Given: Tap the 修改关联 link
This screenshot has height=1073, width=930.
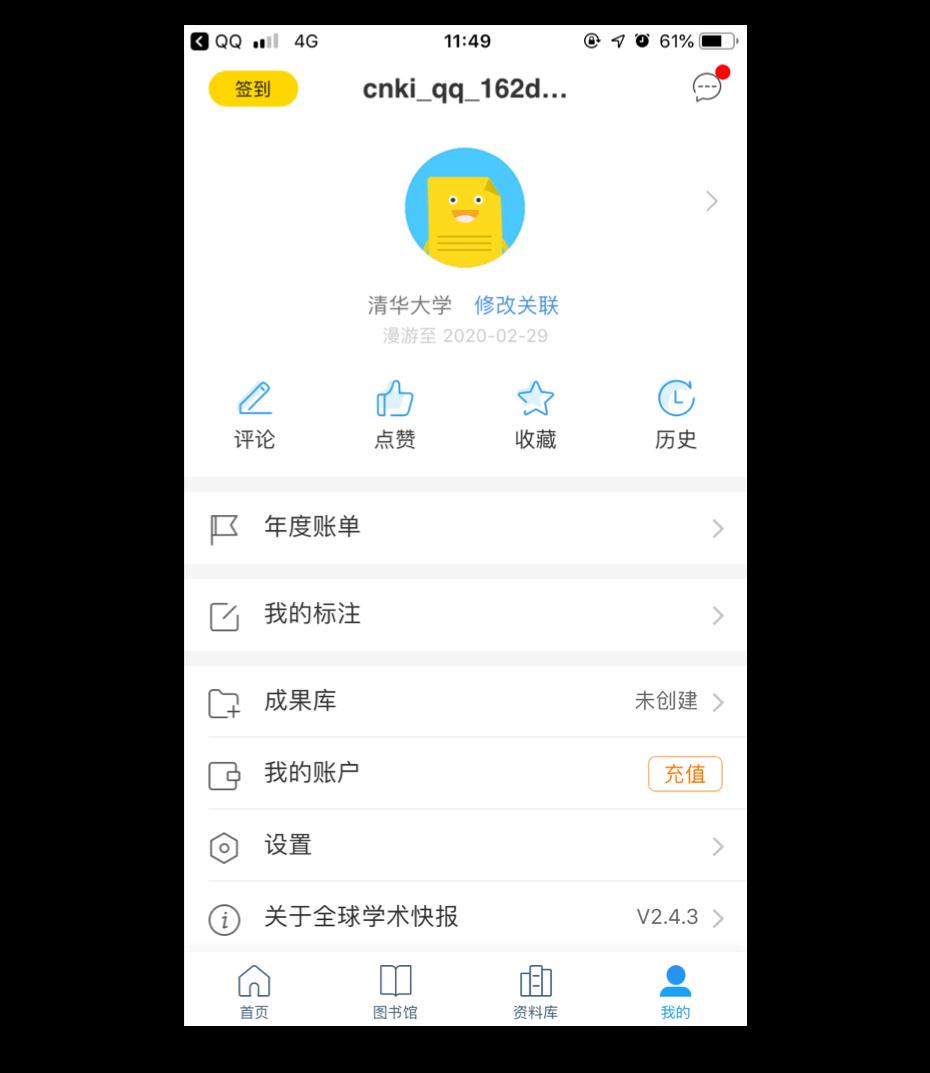Looking at the screenshot, I should [516, 305].
